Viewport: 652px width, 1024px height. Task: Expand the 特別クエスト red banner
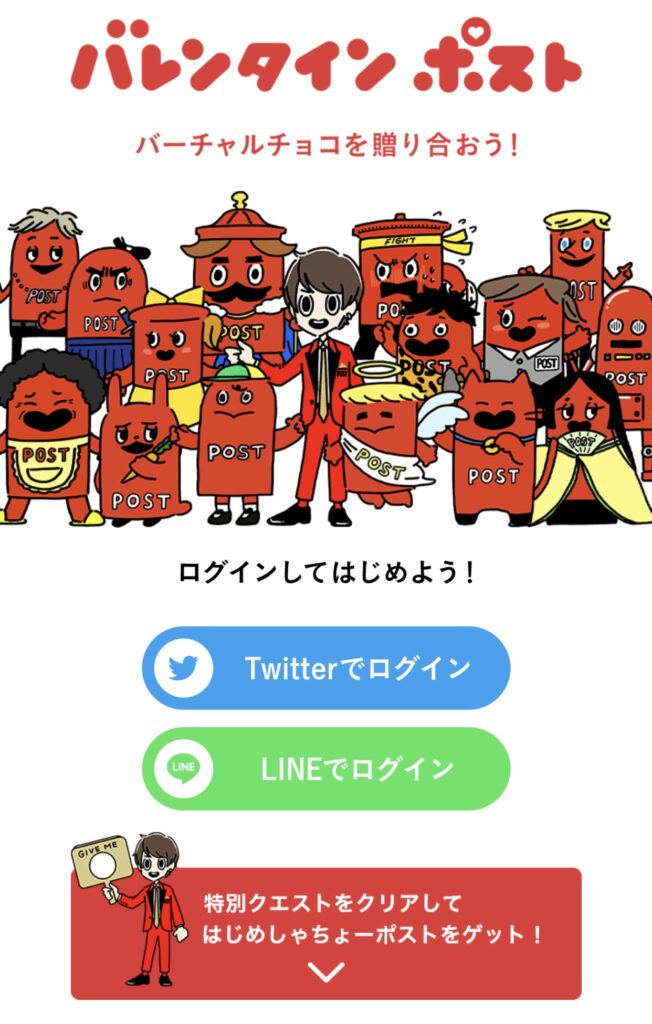click(x=327, y=970)
